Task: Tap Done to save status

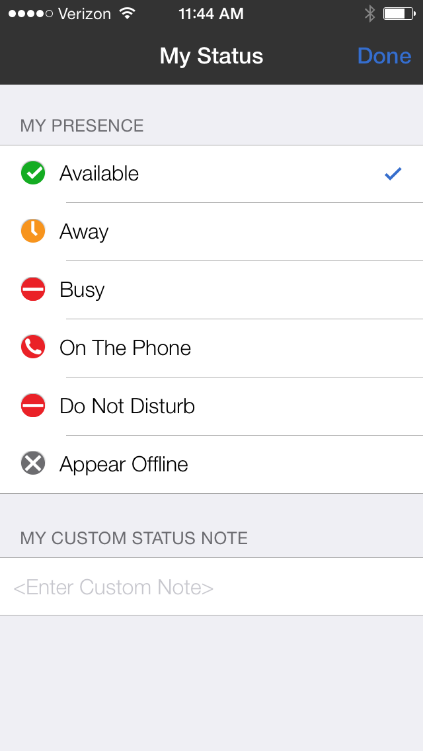Action: 384,56
